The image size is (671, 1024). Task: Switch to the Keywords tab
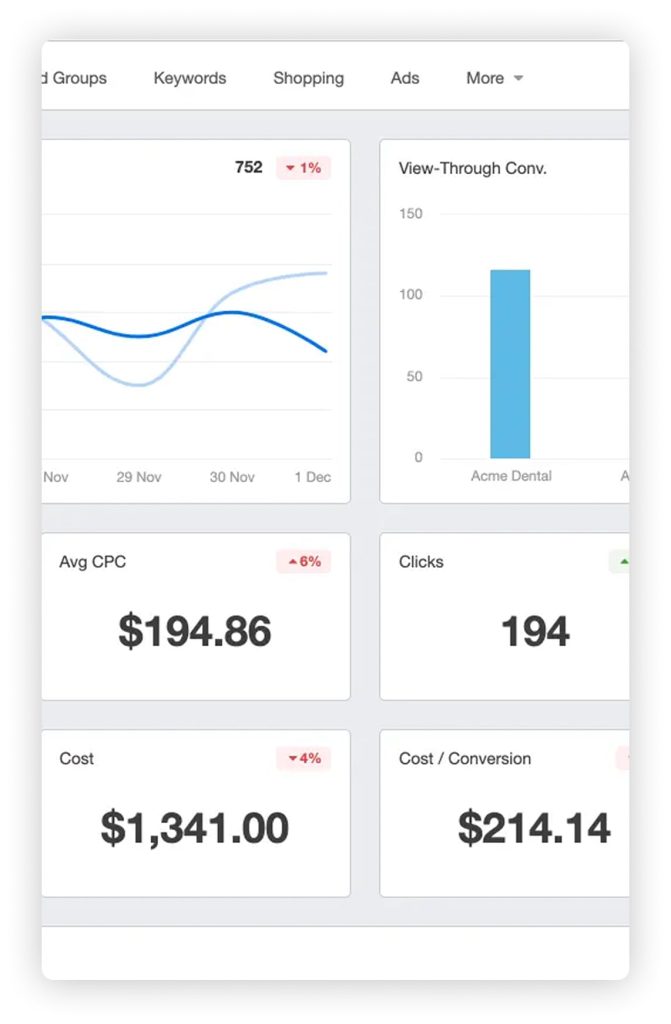tap(190, 78)
